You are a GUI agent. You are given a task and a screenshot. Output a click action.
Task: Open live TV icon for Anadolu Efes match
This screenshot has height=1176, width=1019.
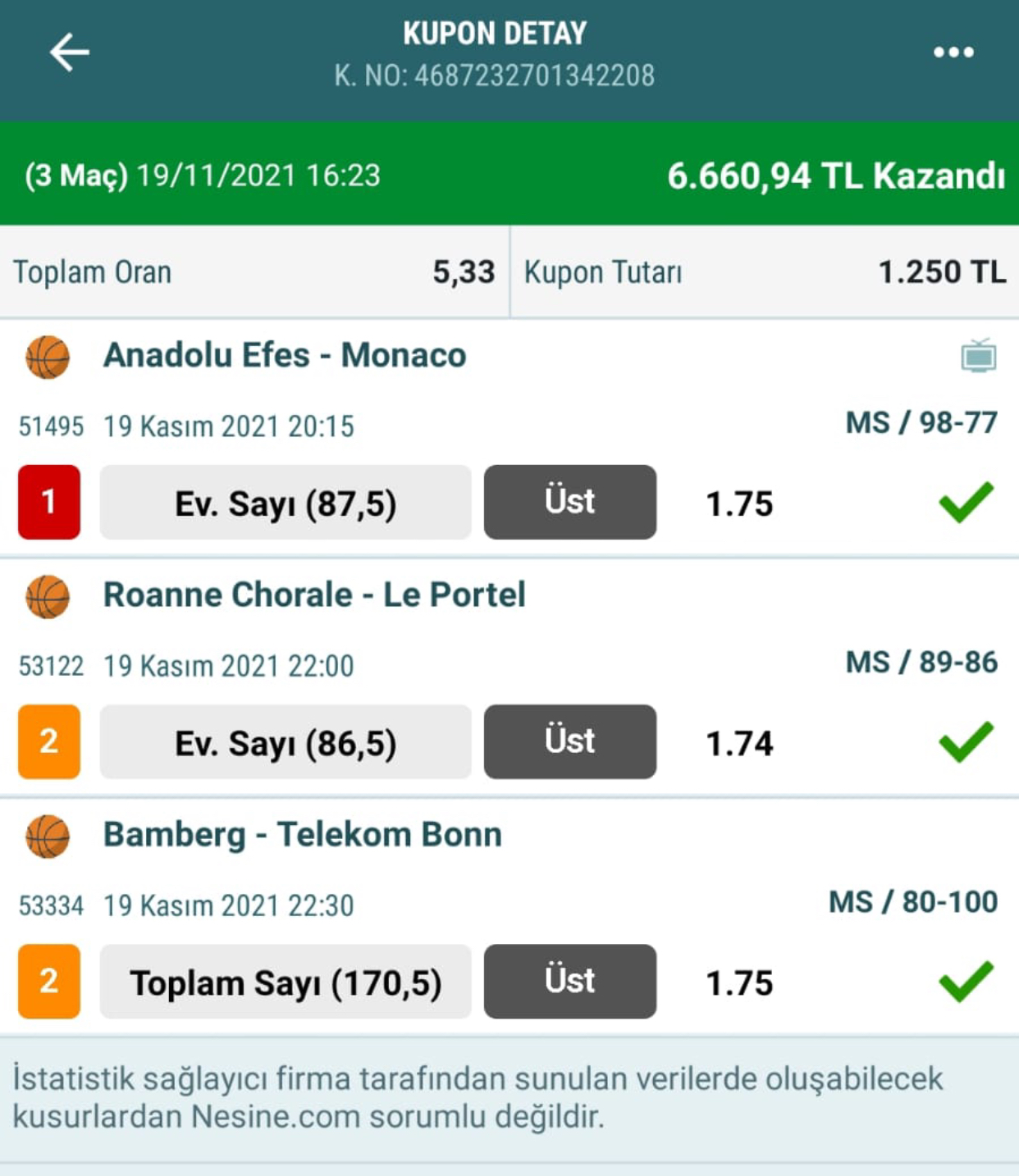pyautogui.click(x=978, y=357)
